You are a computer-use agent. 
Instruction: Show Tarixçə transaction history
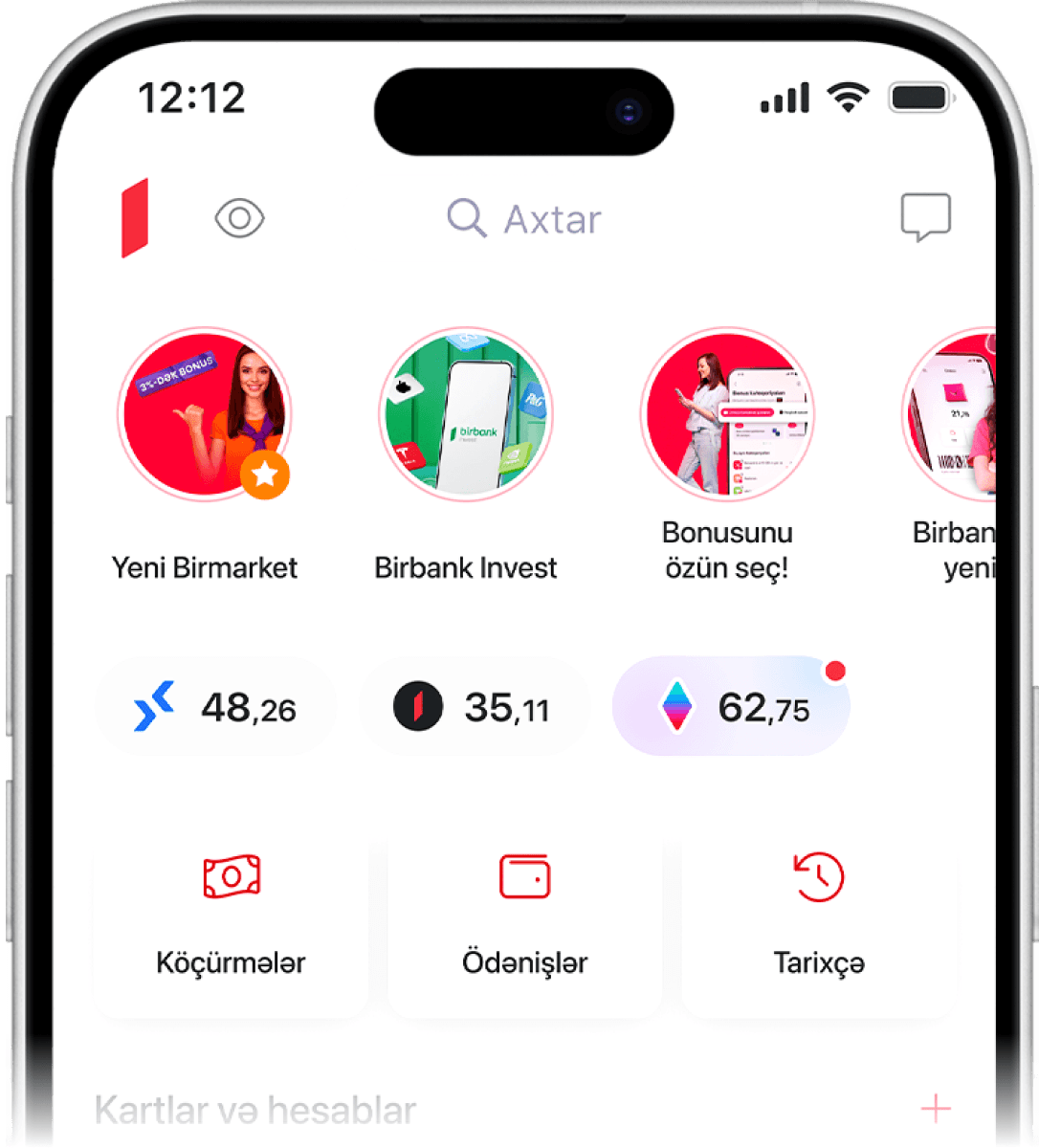click(819, 918)
